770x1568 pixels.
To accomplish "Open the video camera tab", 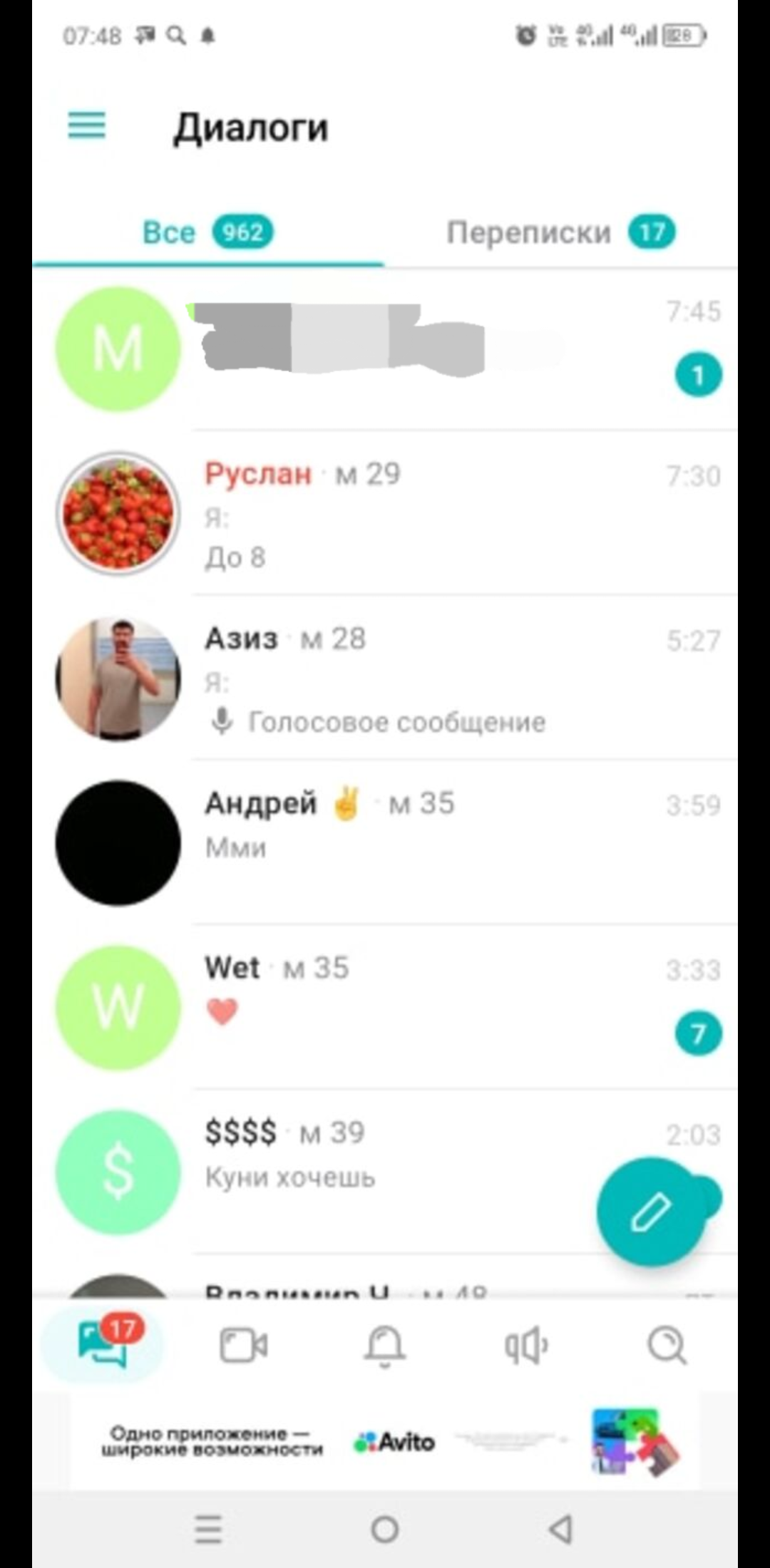I will [x=243, y=1346].
